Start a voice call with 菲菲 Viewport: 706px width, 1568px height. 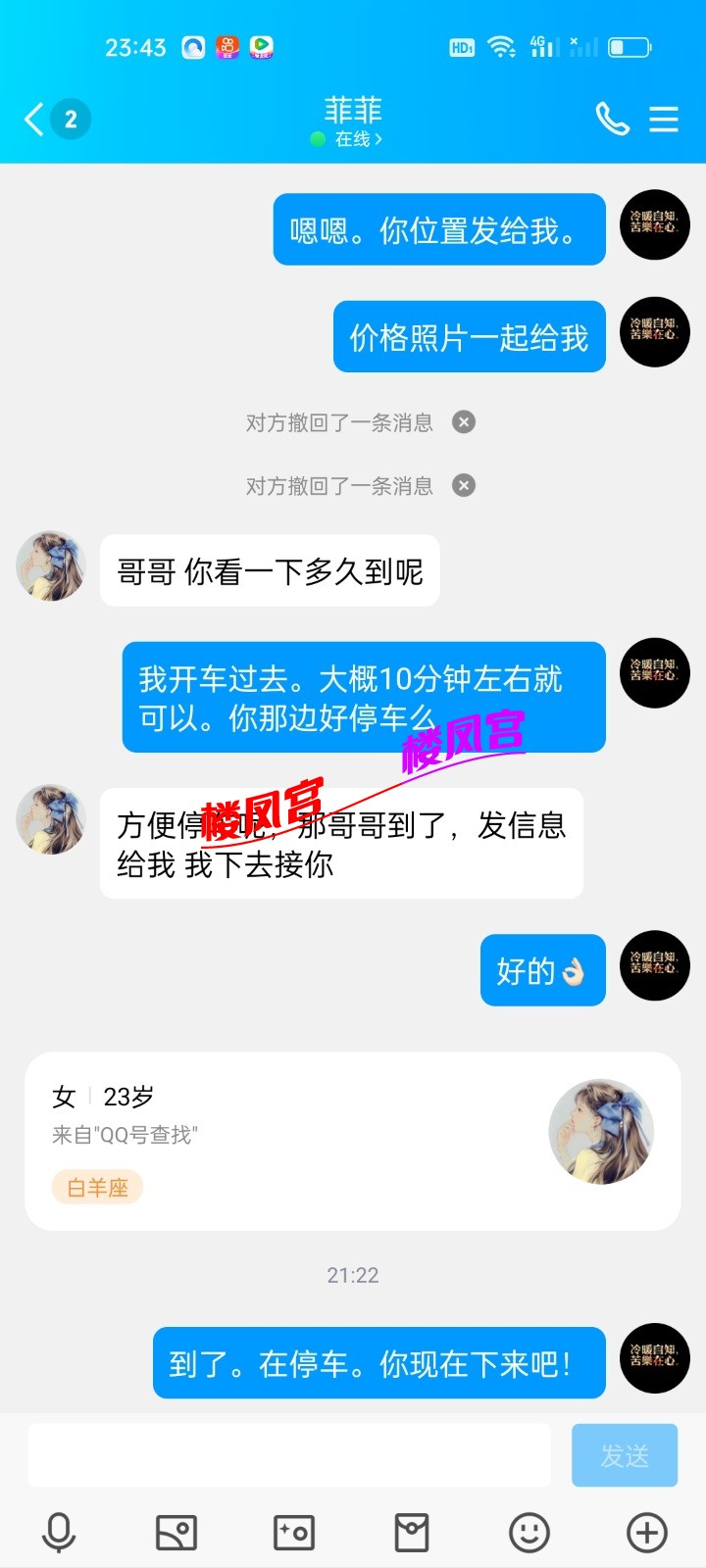point(612,120)
